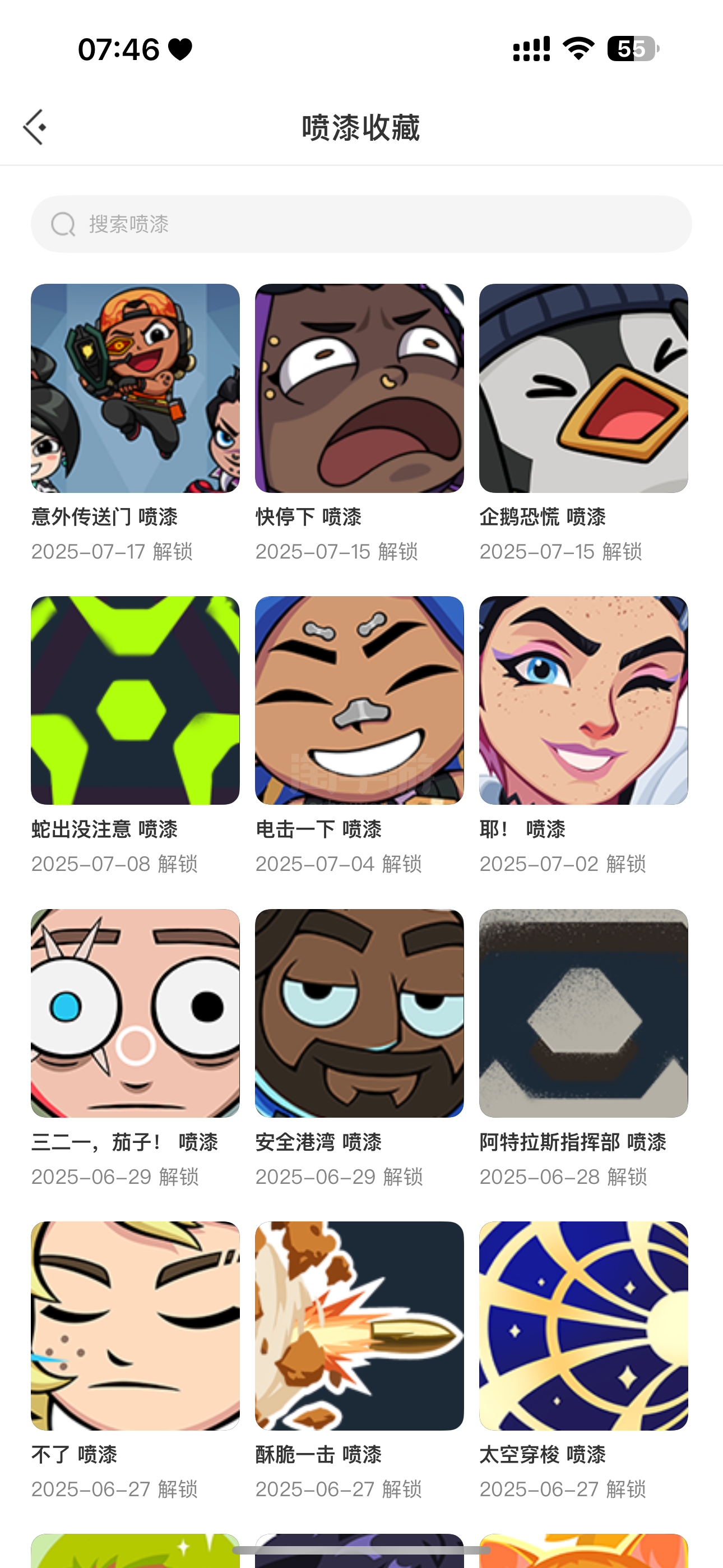Open the 意外传送门 喷漆 tile
This screenshot has width=723, height=1568.
(135, 388)
